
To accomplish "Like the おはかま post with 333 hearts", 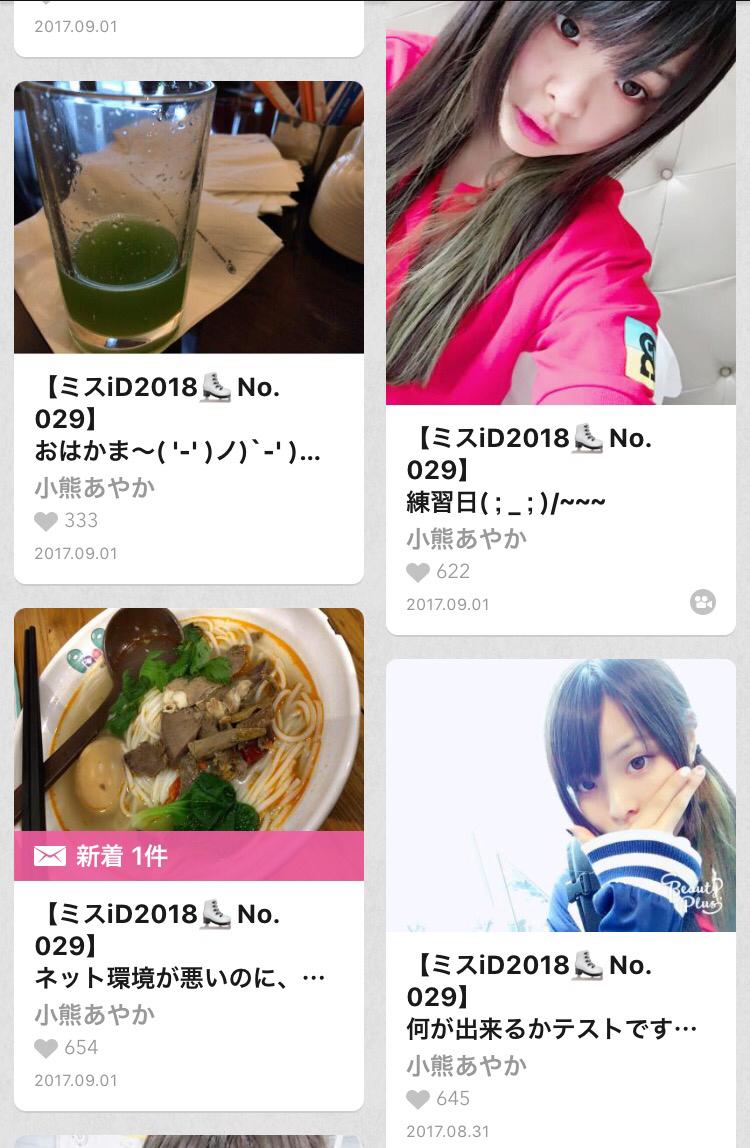I will click(x=46, y=521).
